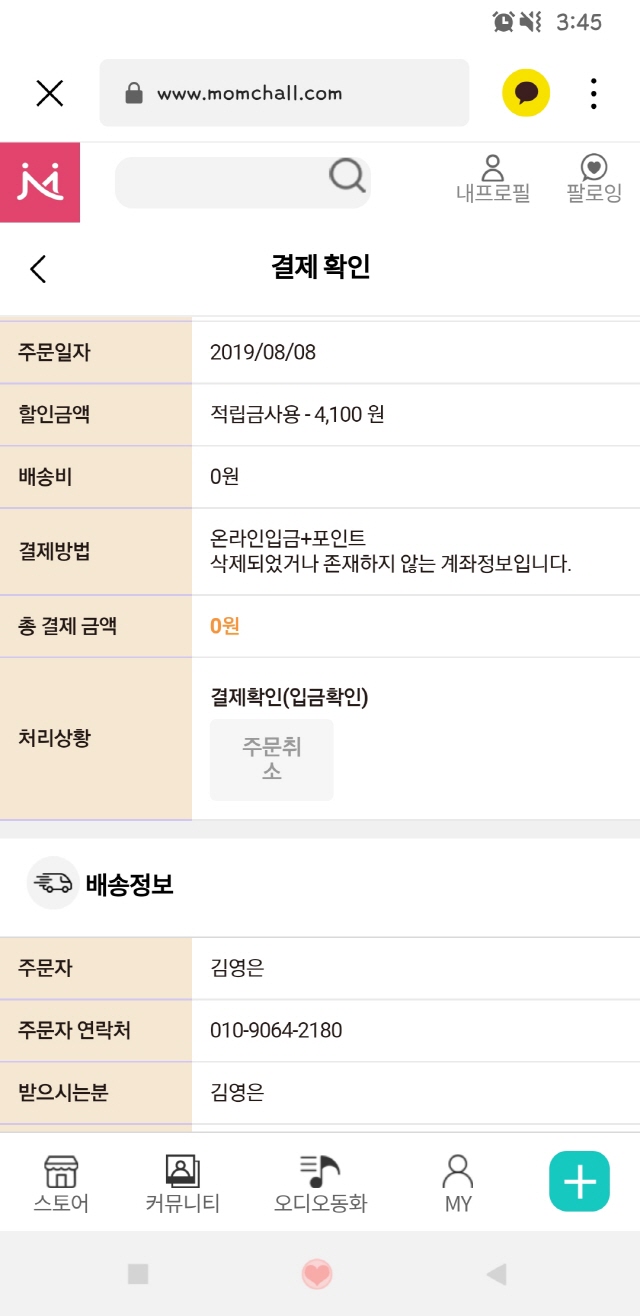Open 내프로필 profile page
This screenshot has height=1316, width=640.
[x=493, y=180]
